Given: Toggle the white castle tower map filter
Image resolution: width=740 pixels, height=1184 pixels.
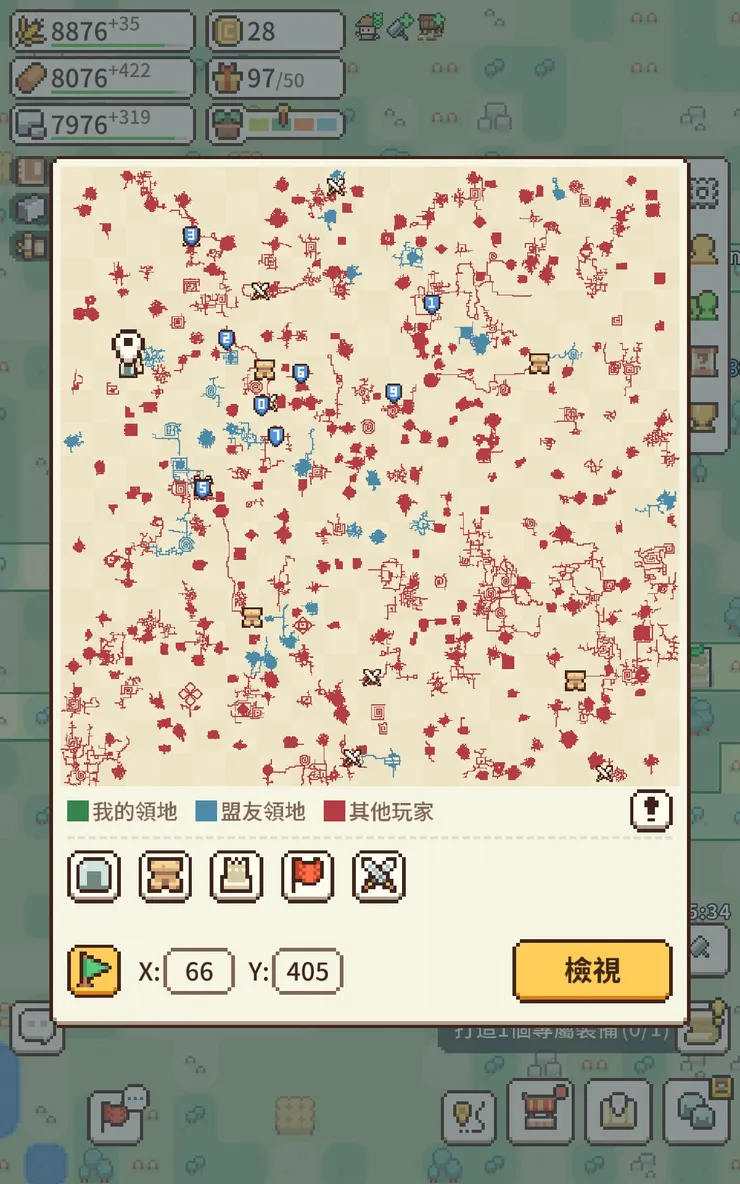Looking at the screenshot, I should click(x=236, y=877).
